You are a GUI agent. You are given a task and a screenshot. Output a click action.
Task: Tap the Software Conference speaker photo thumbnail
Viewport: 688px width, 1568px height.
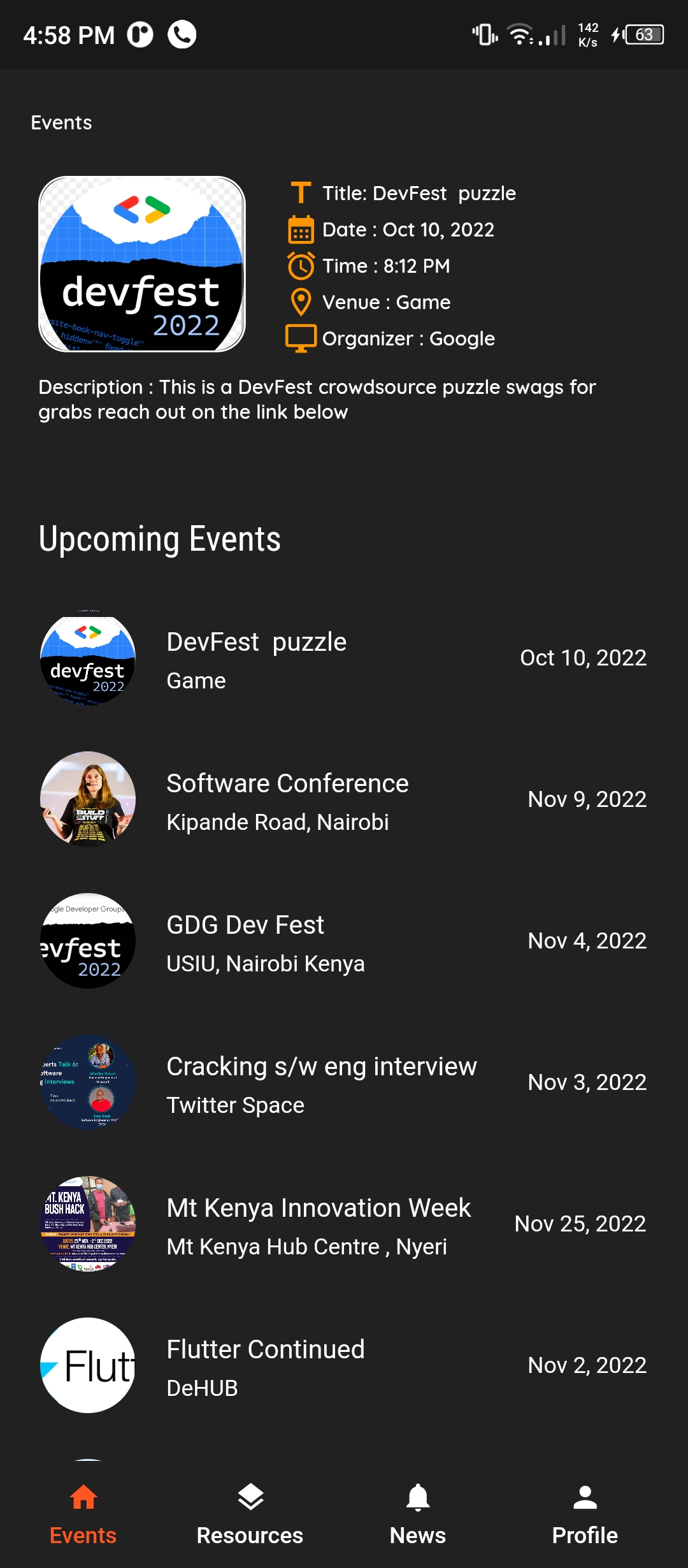(x=87, y=799)
